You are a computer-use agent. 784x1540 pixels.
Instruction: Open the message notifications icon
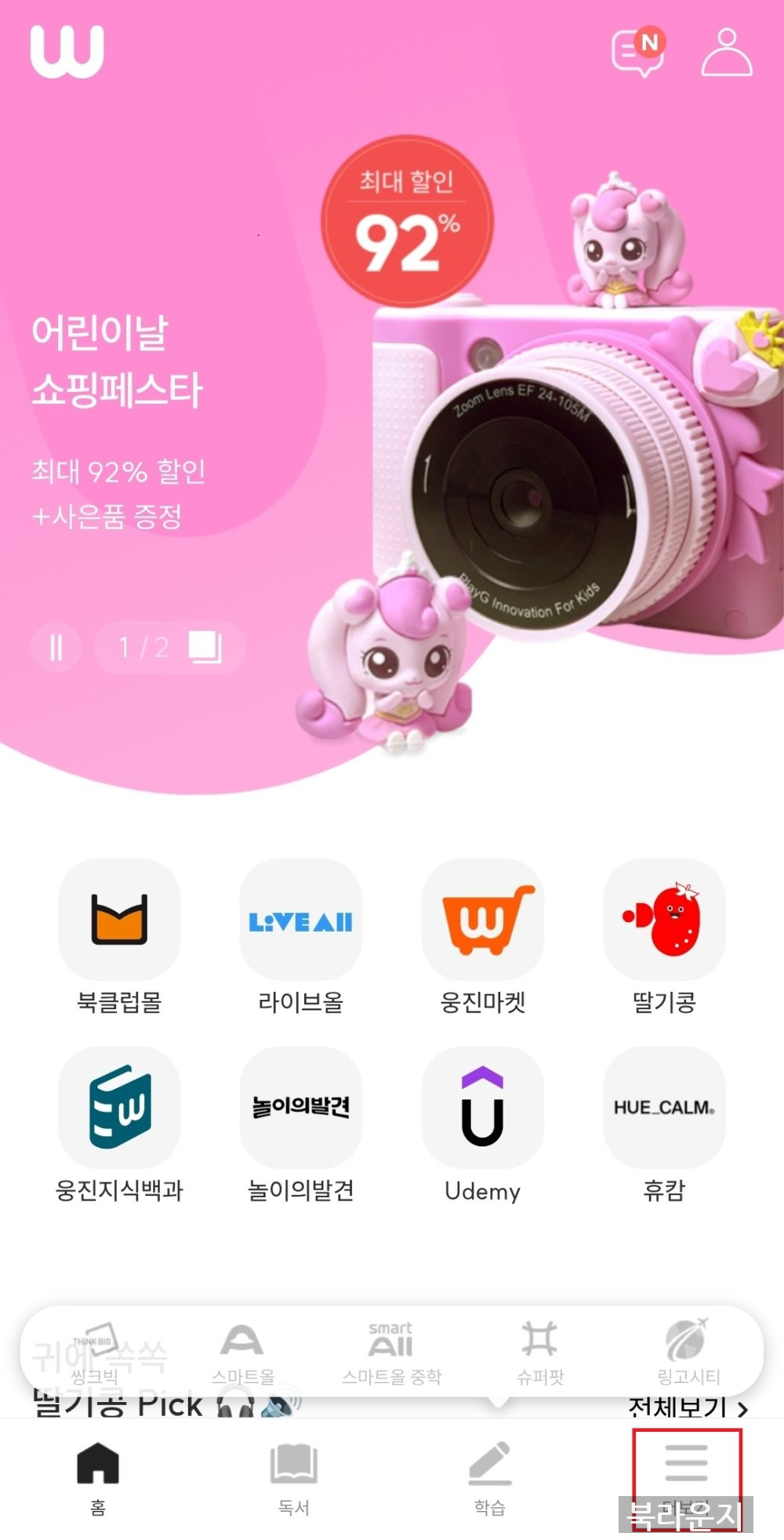point(638,52)
